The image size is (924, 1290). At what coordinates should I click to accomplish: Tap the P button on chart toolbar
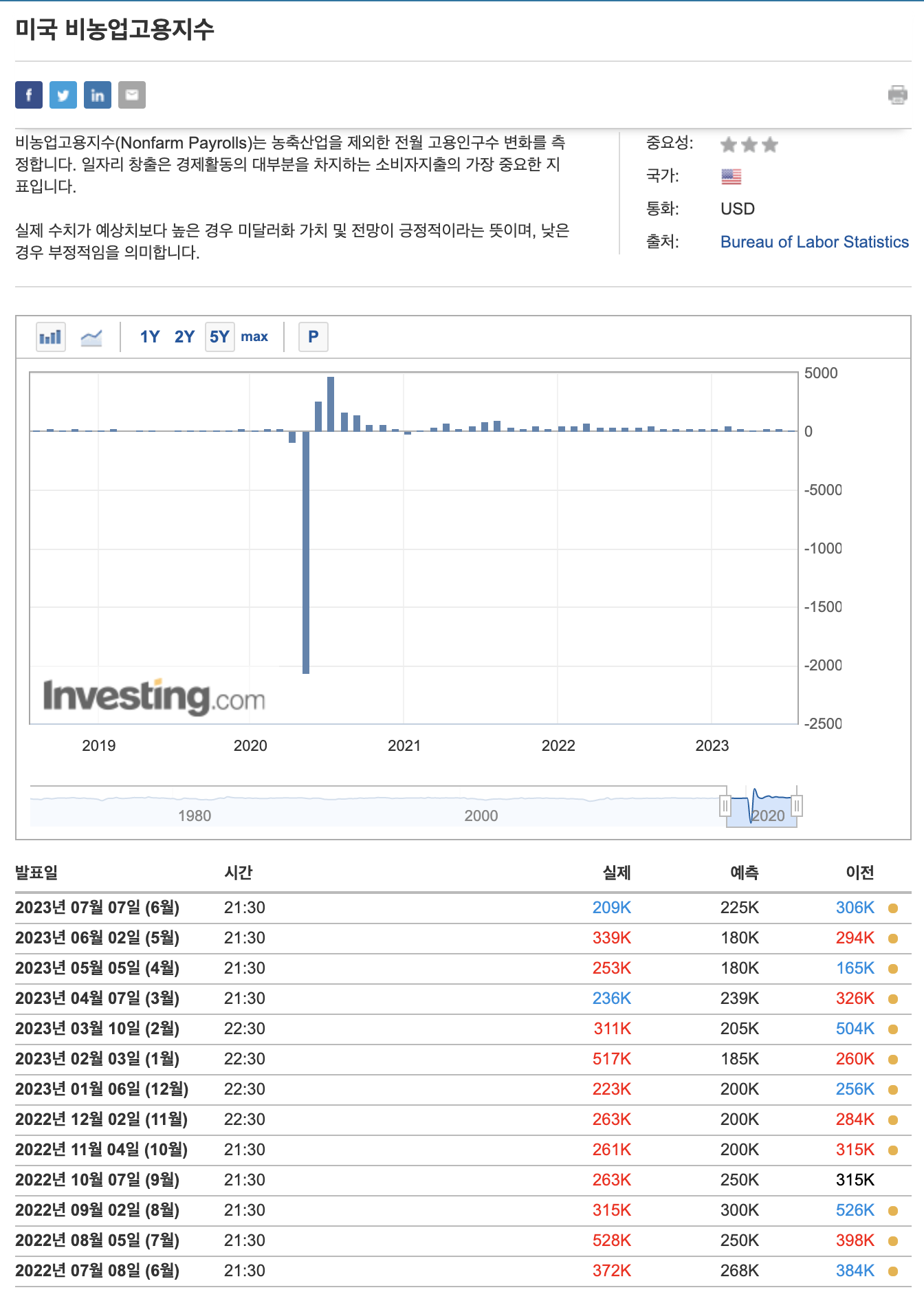tap(313, 337)
